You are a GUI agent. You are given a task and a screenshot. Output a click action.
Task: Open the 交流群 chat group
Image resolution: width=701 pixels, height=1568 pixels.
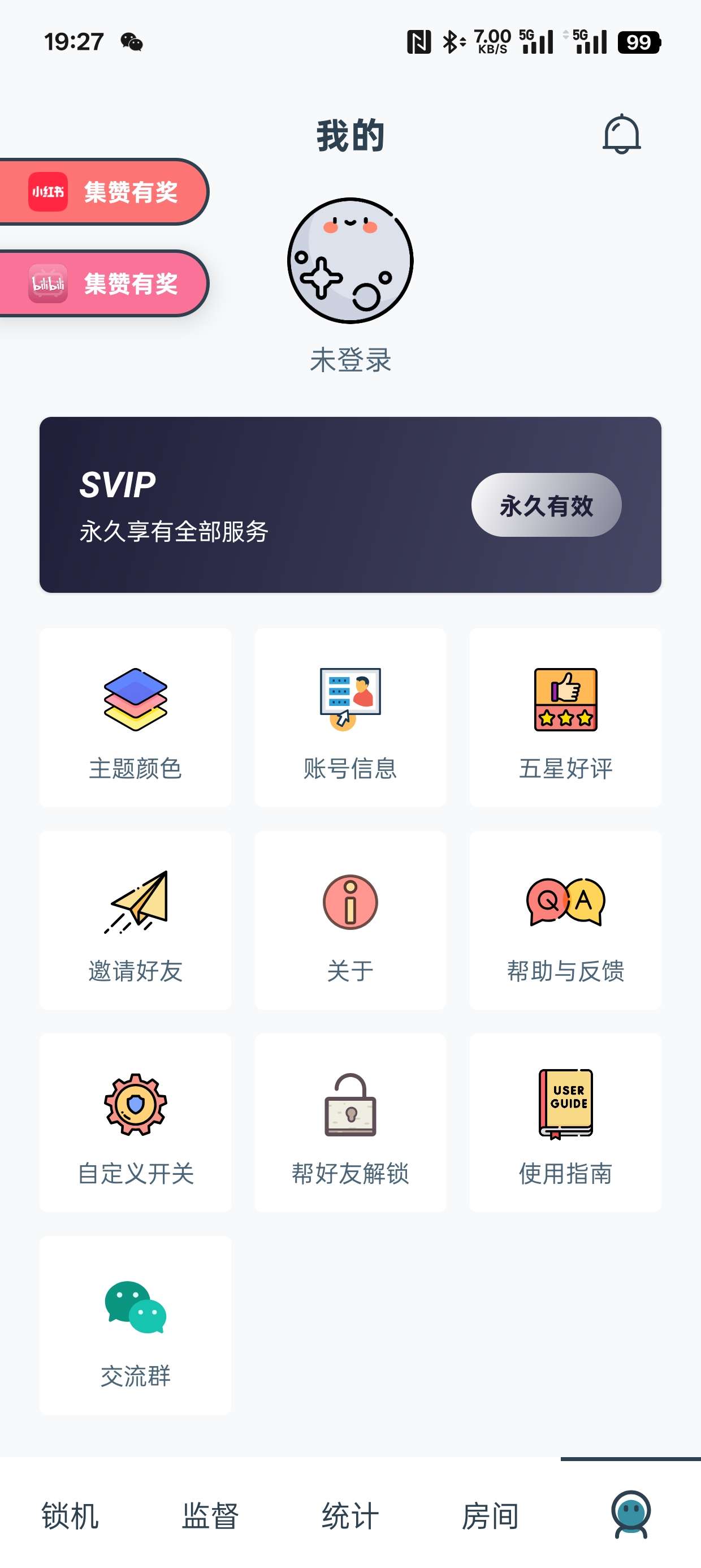[135, 1325]
